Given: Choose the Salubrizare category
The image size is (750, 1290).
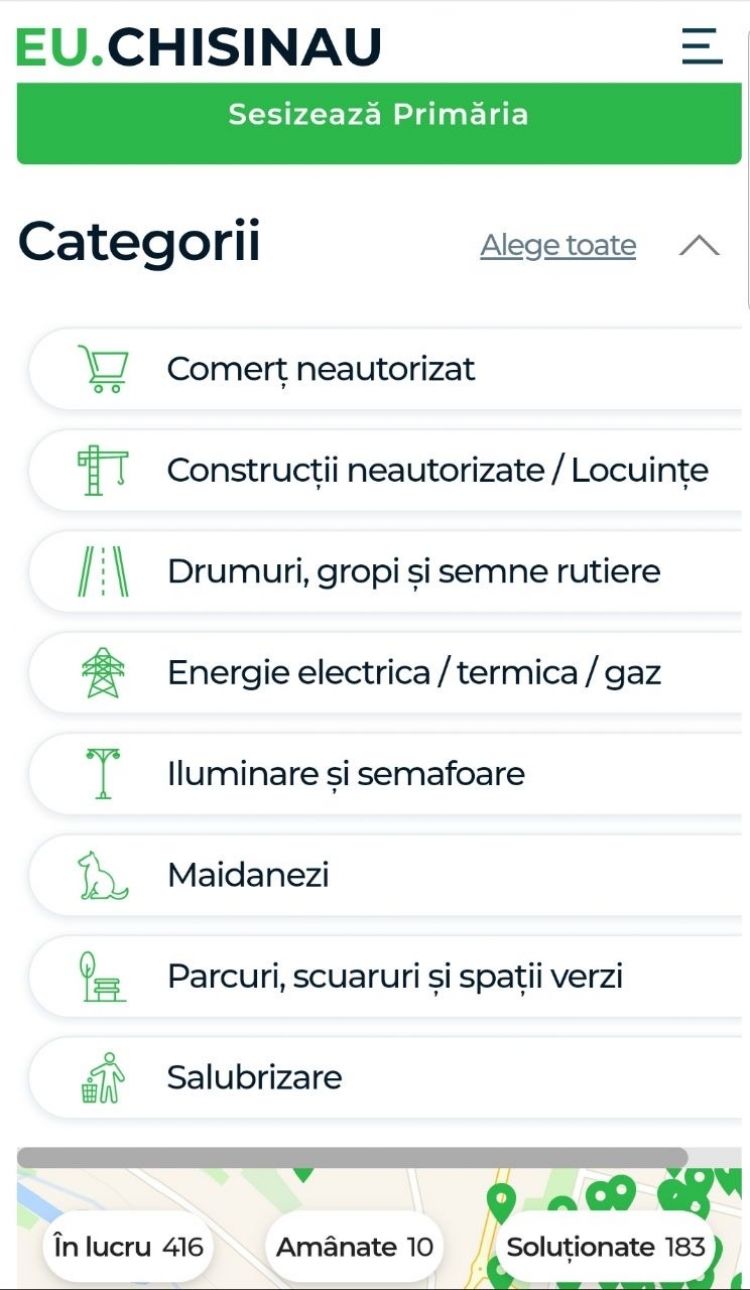Looking at the screenshot, I should tap(386, 1077).
